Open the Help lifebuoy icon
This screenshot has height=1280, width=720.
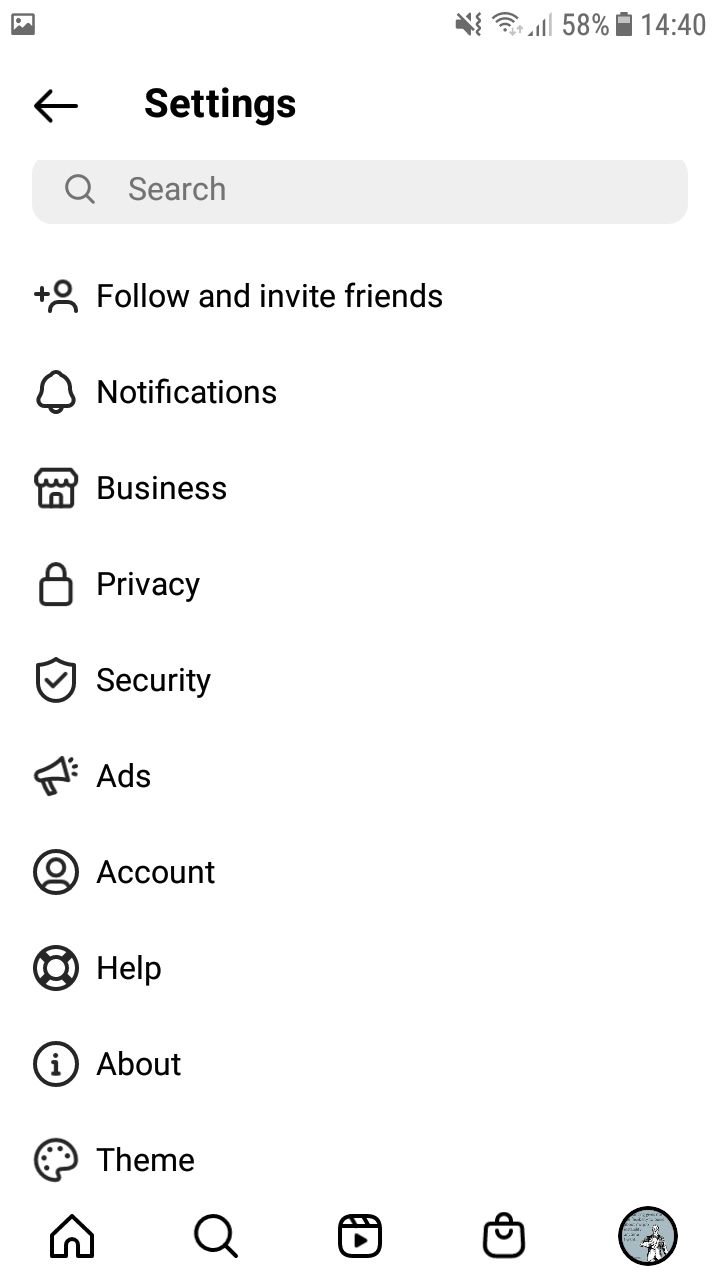[55, 968]
